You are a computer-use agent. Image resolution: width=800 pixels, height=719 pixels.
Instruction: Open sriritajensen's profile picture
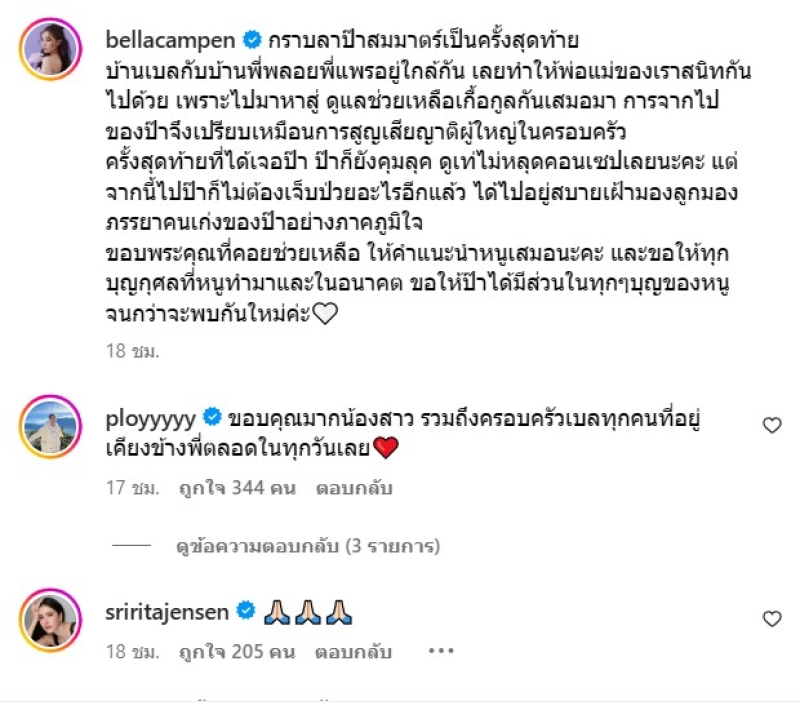50,620
